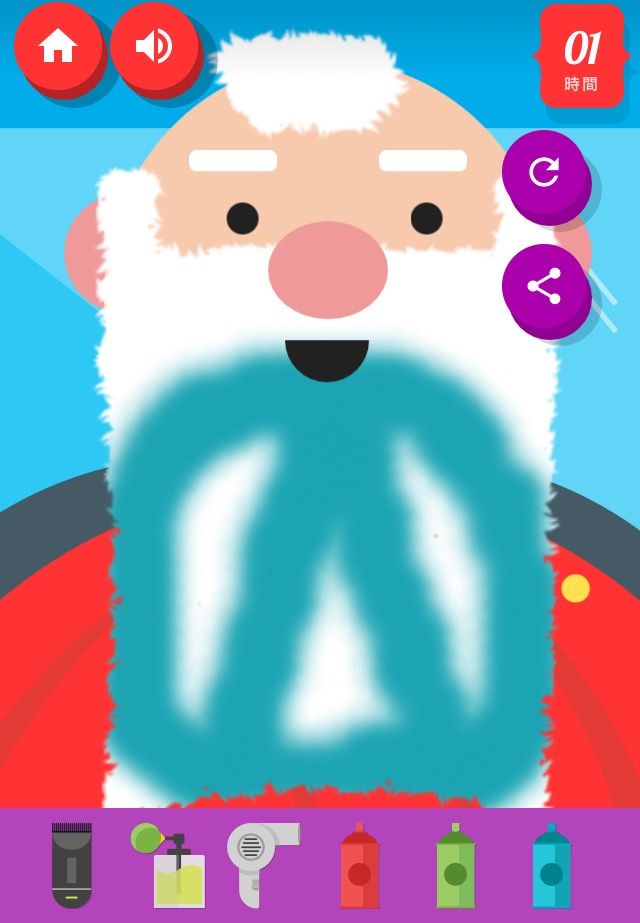
Task: Reset Santa's beard with the refresh button
Action: pos(544,172)
